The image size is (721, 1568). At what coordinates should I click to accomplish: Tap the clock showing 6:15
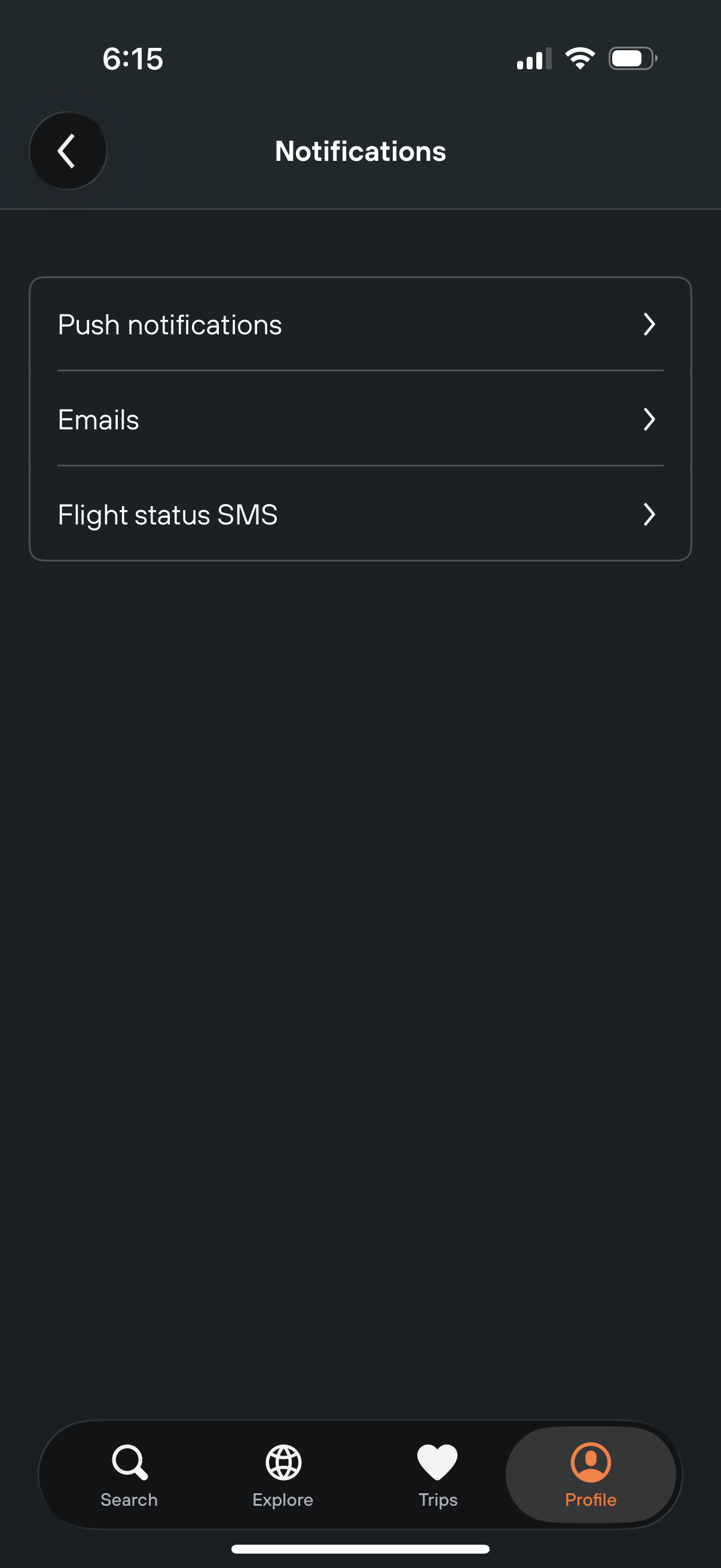coord(132,59)
